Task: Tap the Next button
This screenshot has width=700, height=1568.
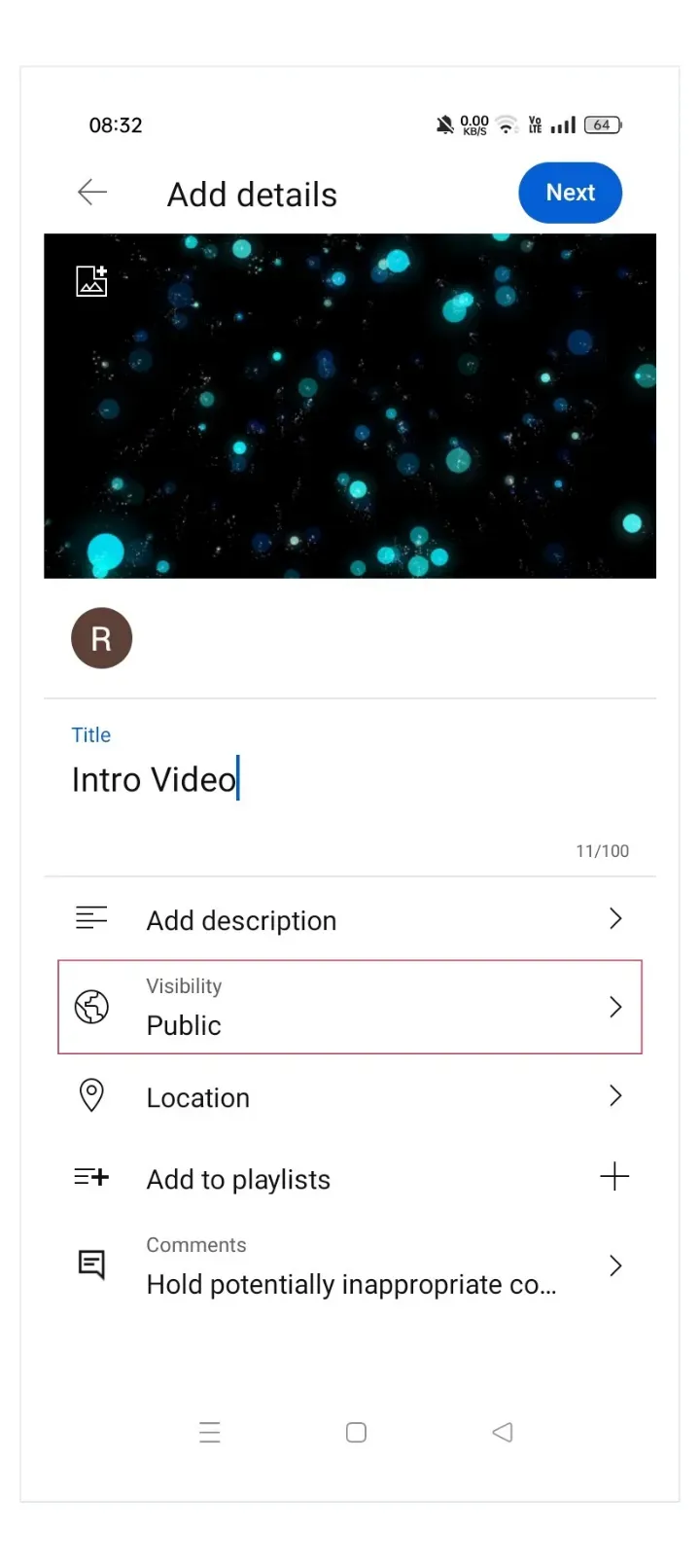Action: click(570, 193)
